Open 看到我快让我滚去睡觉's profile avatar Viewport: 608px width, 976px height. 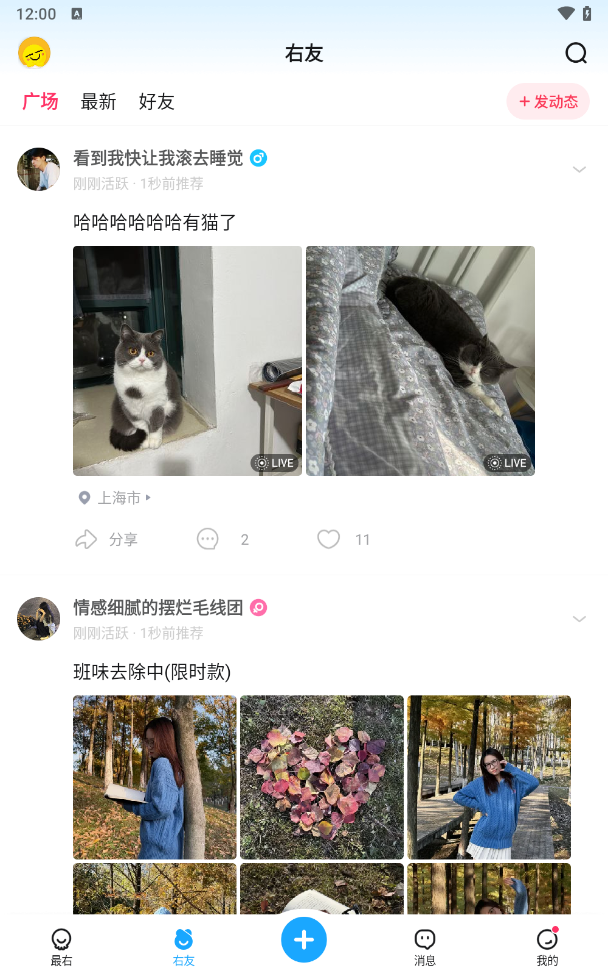point(38,169)
